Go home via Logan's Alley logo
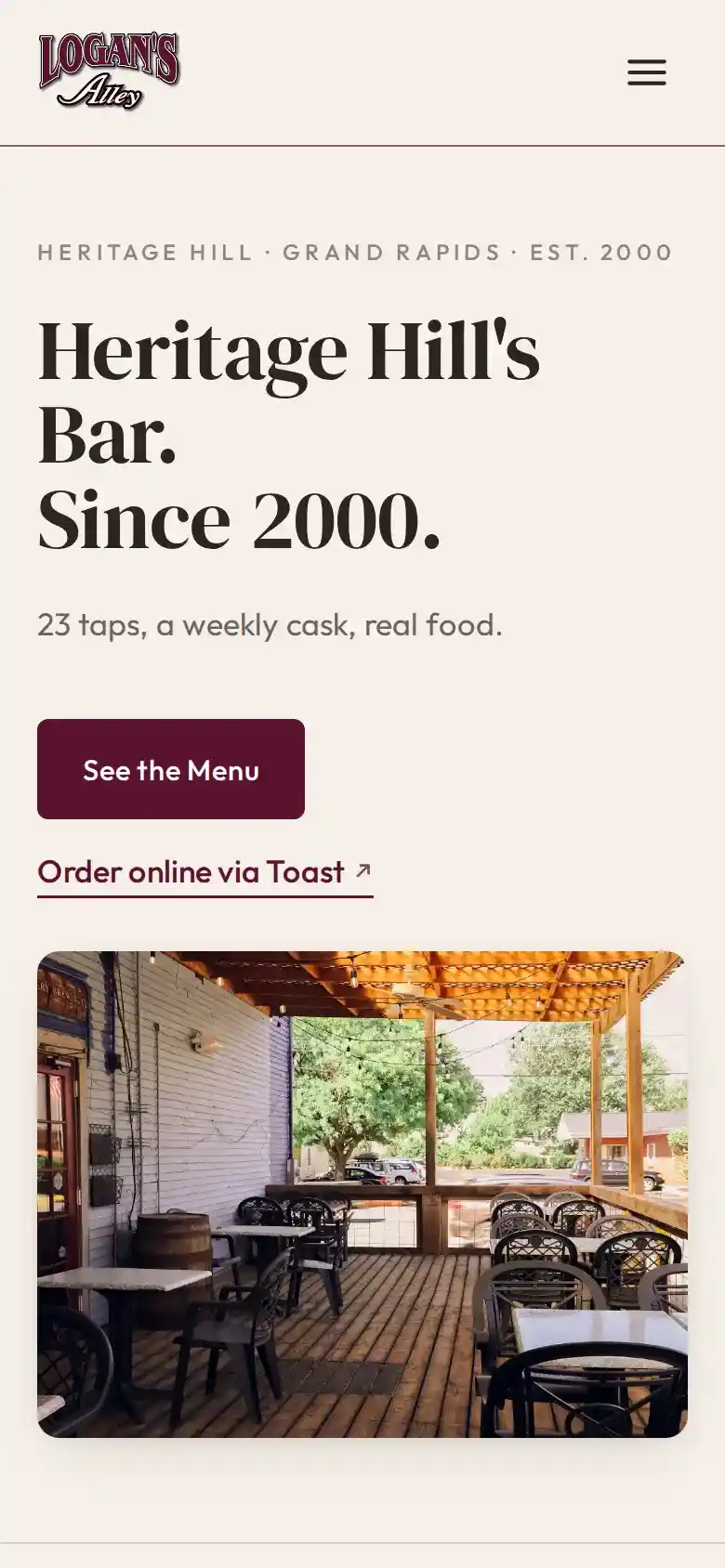Viewport: 725px width, 1568px height. coord(109,72)
